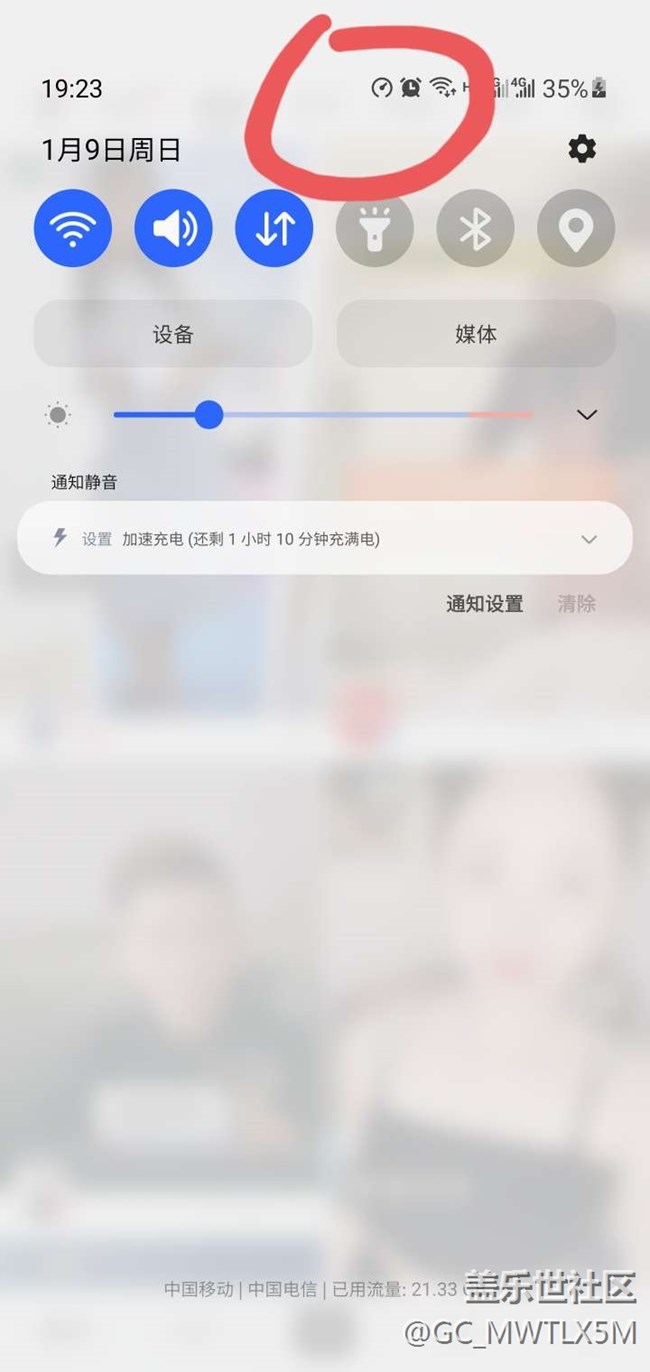Disable the mobile data quick toggle

point(274,228)
